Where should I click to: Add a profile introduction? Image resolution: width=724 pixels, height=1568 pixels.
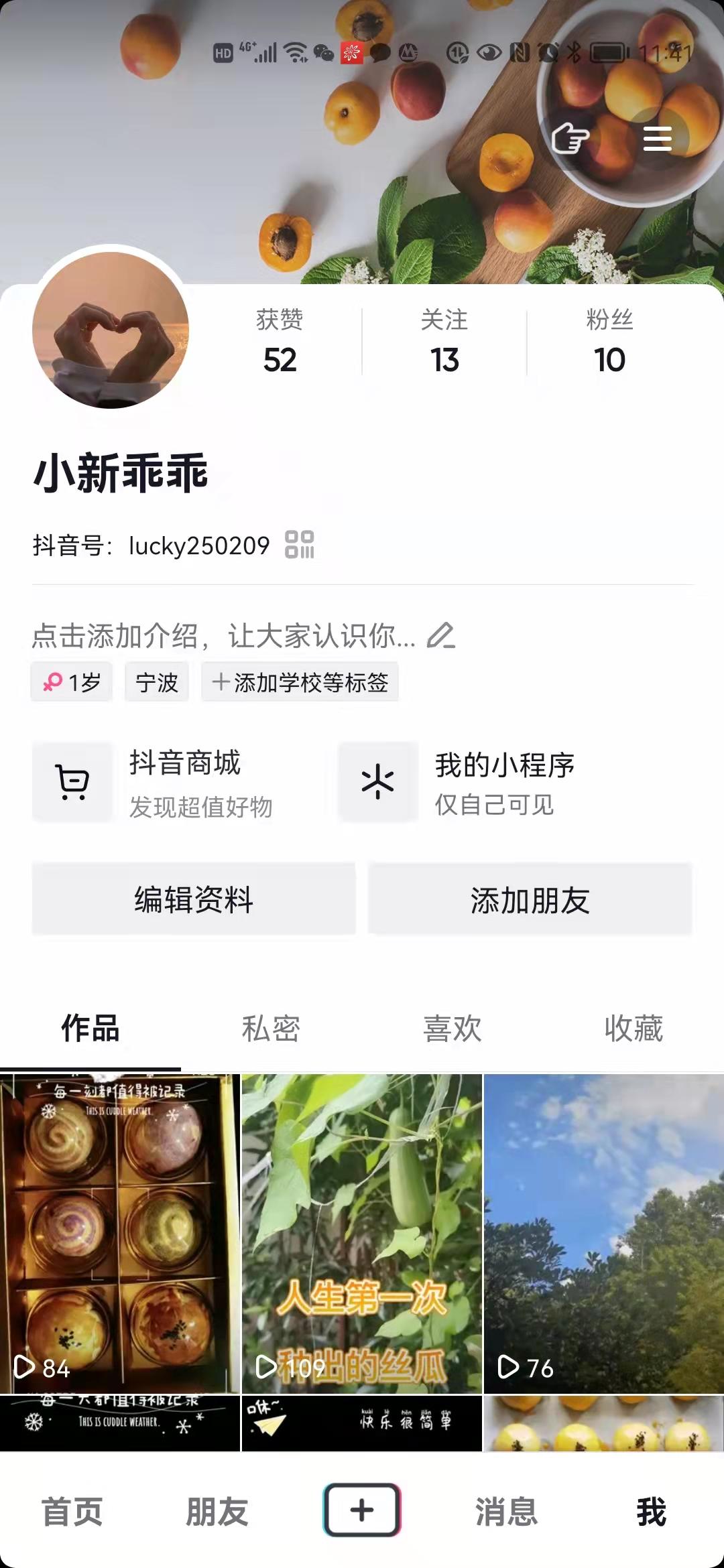tap(243, 636)
